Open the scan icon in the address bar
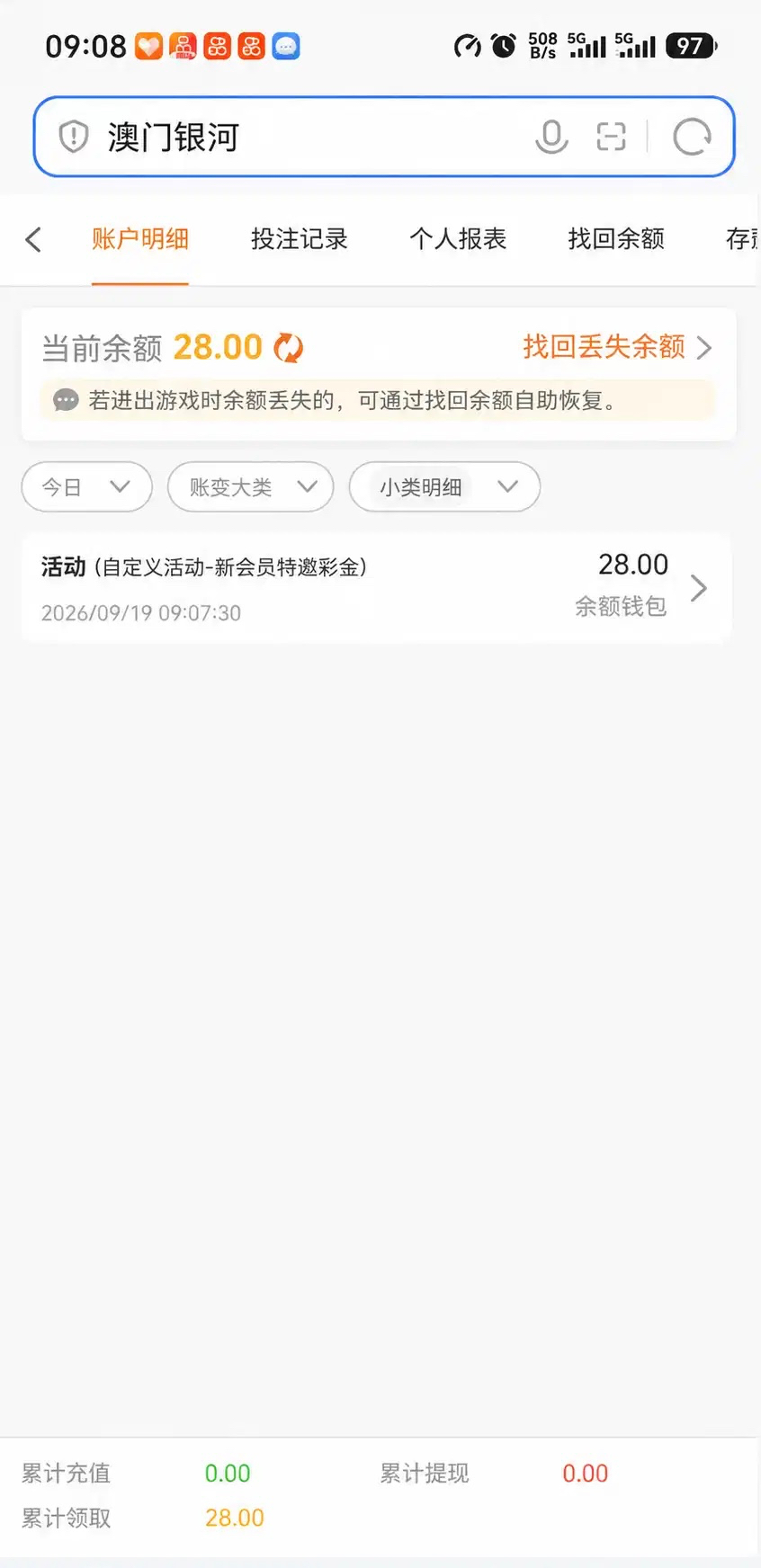 click(x=611, y=137)
